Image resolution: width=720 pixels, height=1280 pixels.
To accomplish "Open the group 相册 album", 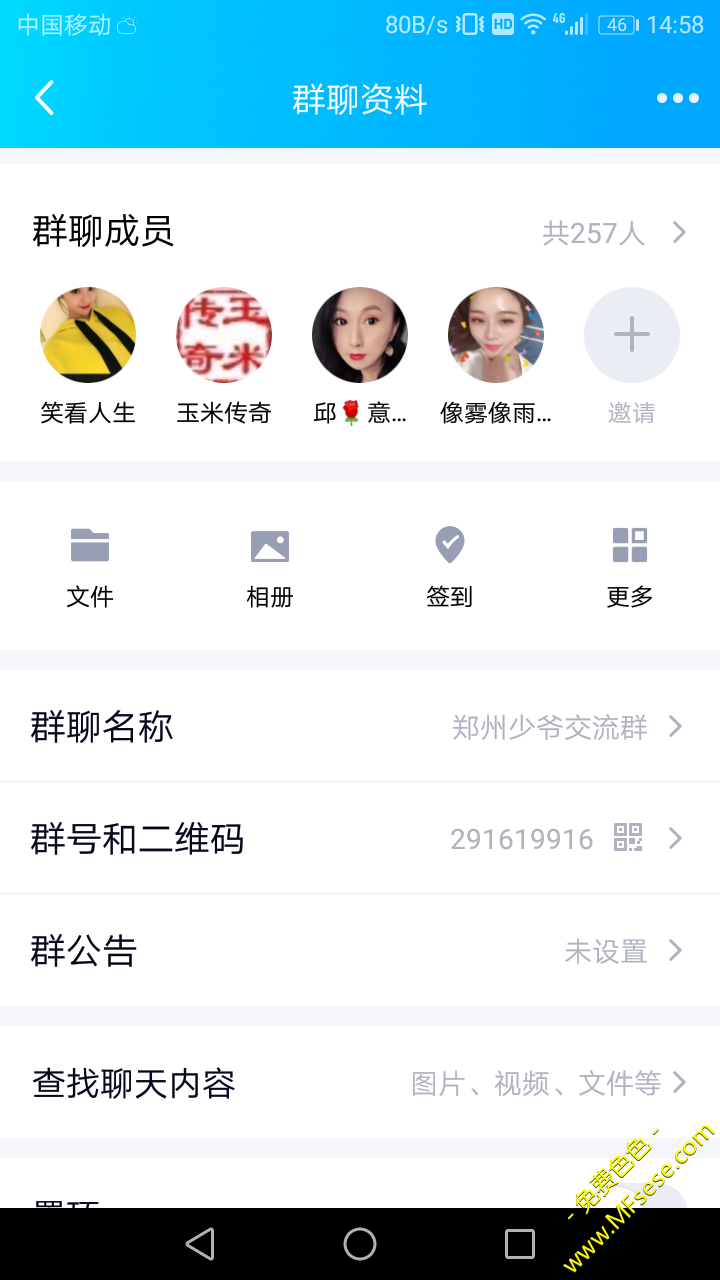I will pos(270,566).
